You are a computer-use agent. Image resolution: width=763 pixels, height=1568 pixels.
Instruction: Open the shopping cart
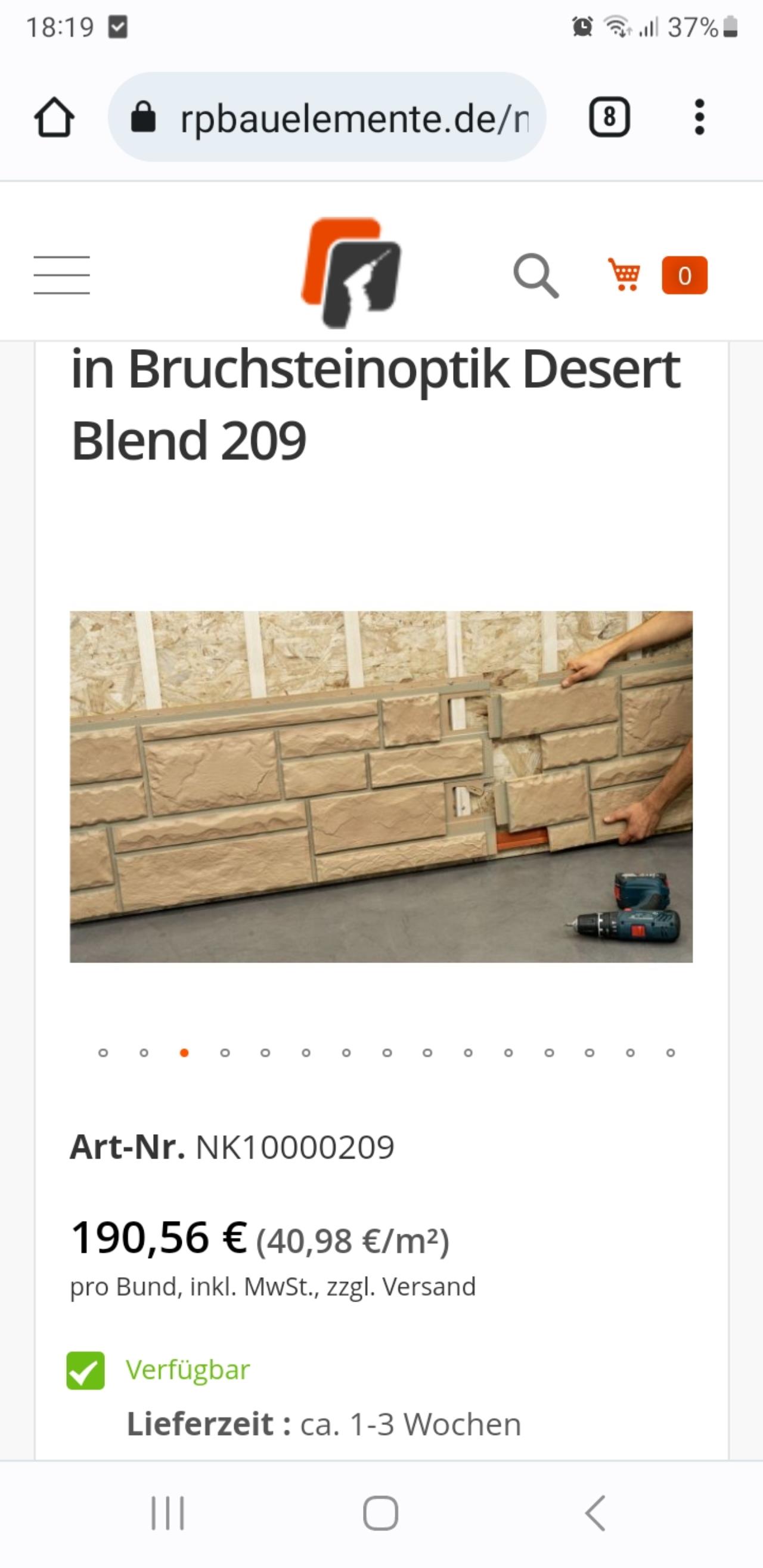[657, 275]
